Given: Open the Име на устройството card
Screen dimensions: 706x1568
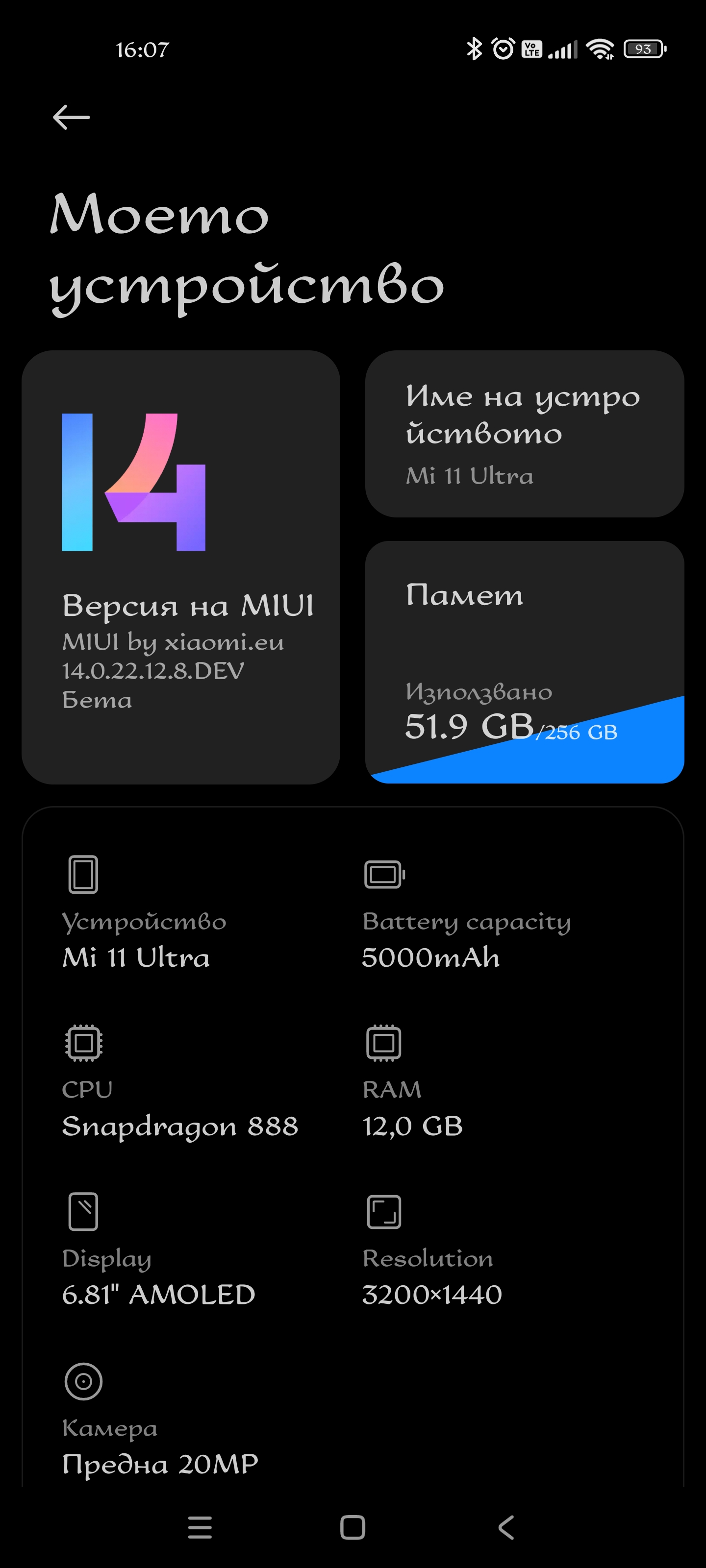Looking at the screenshot, I should (x=525, y=433).
